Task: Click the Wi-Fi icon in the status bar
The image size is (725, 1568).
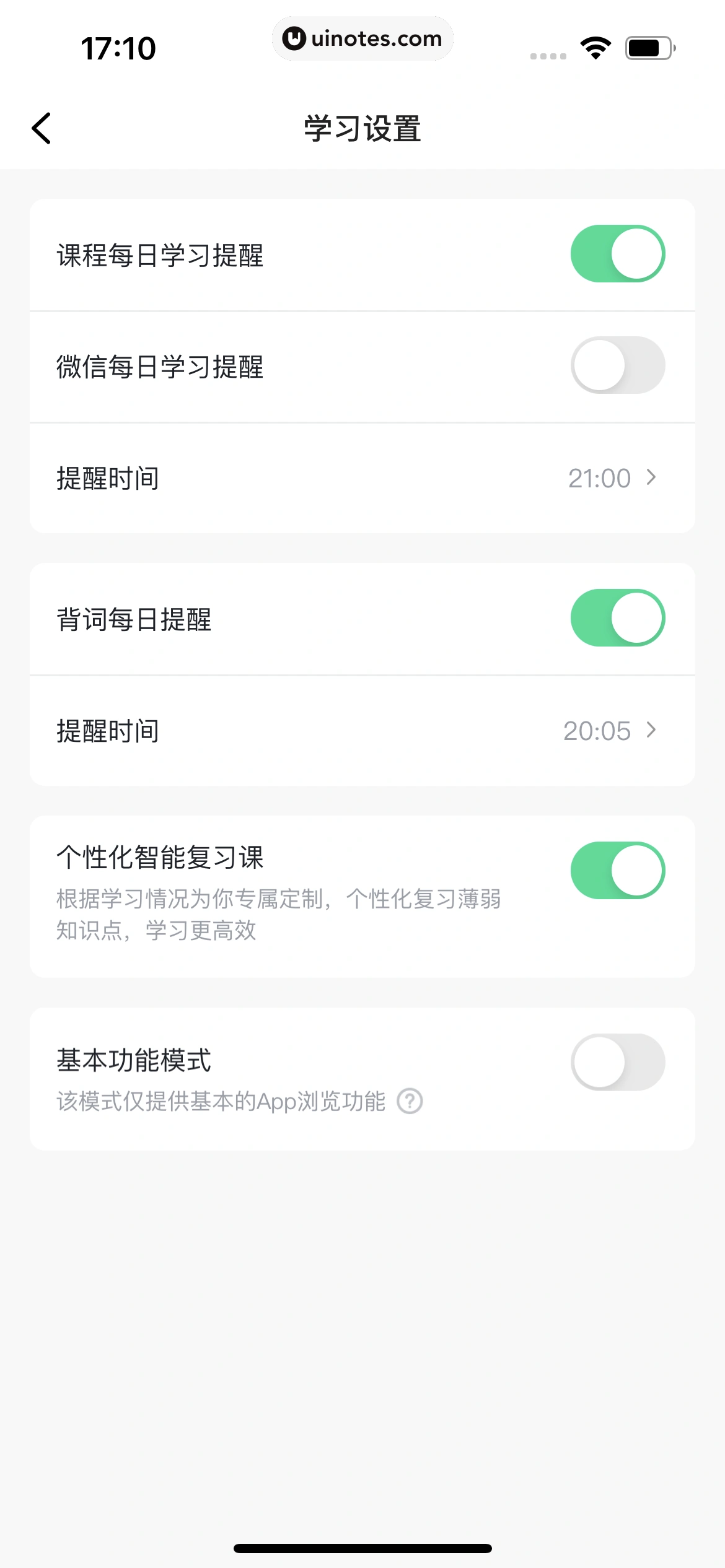Action: click(596, 46)
